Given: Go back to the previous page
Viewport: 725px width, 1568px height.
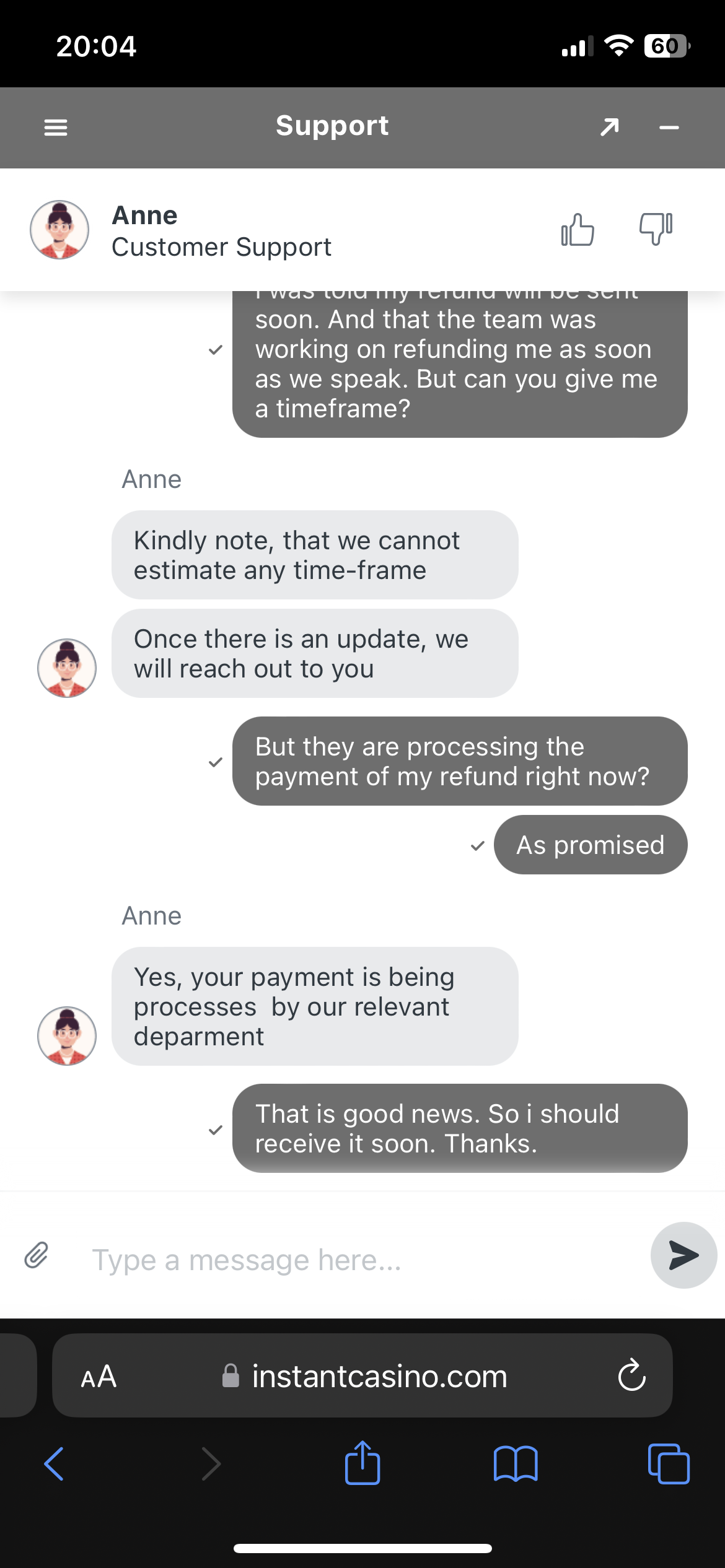Looking at the screenshot, I should (54, 1464).
